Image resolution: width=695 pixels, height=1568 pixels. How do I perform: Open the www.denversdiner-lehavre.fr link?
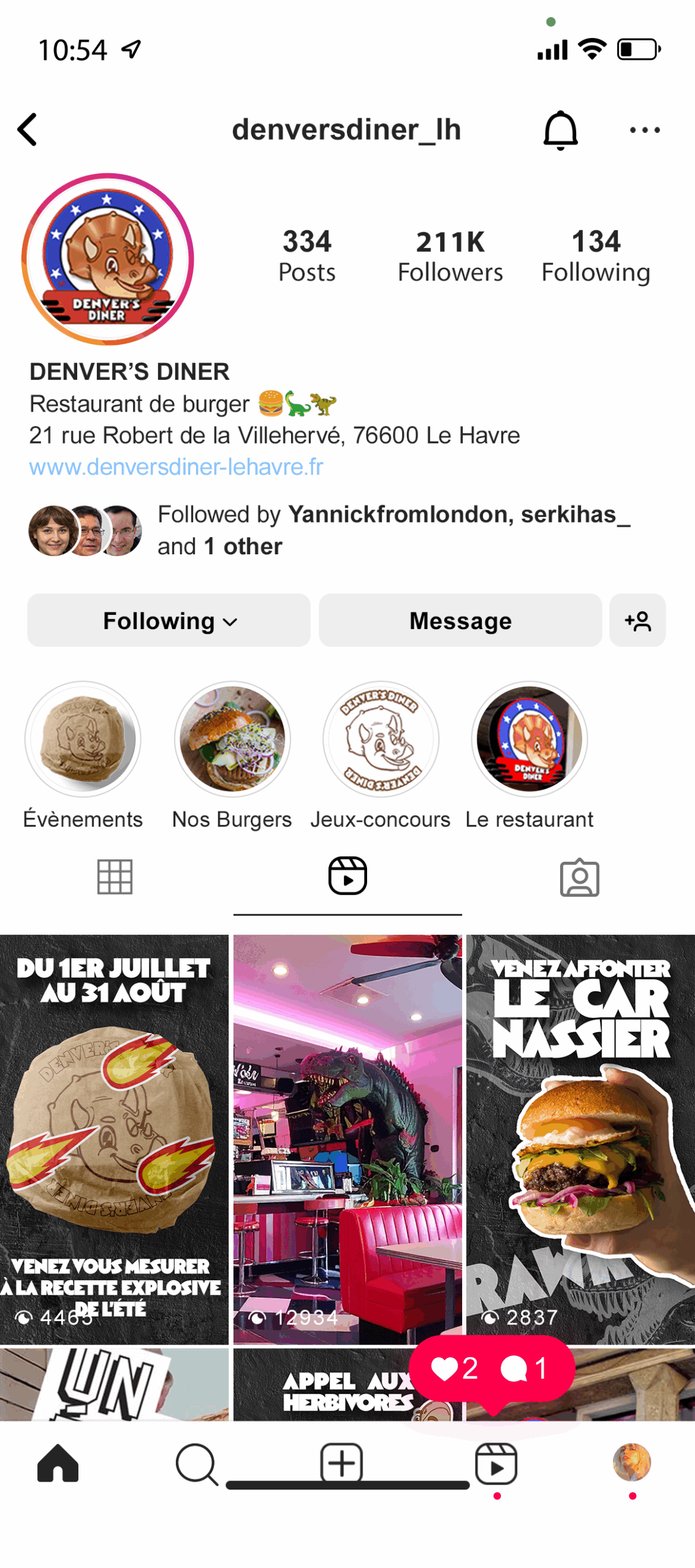[176, 466]
